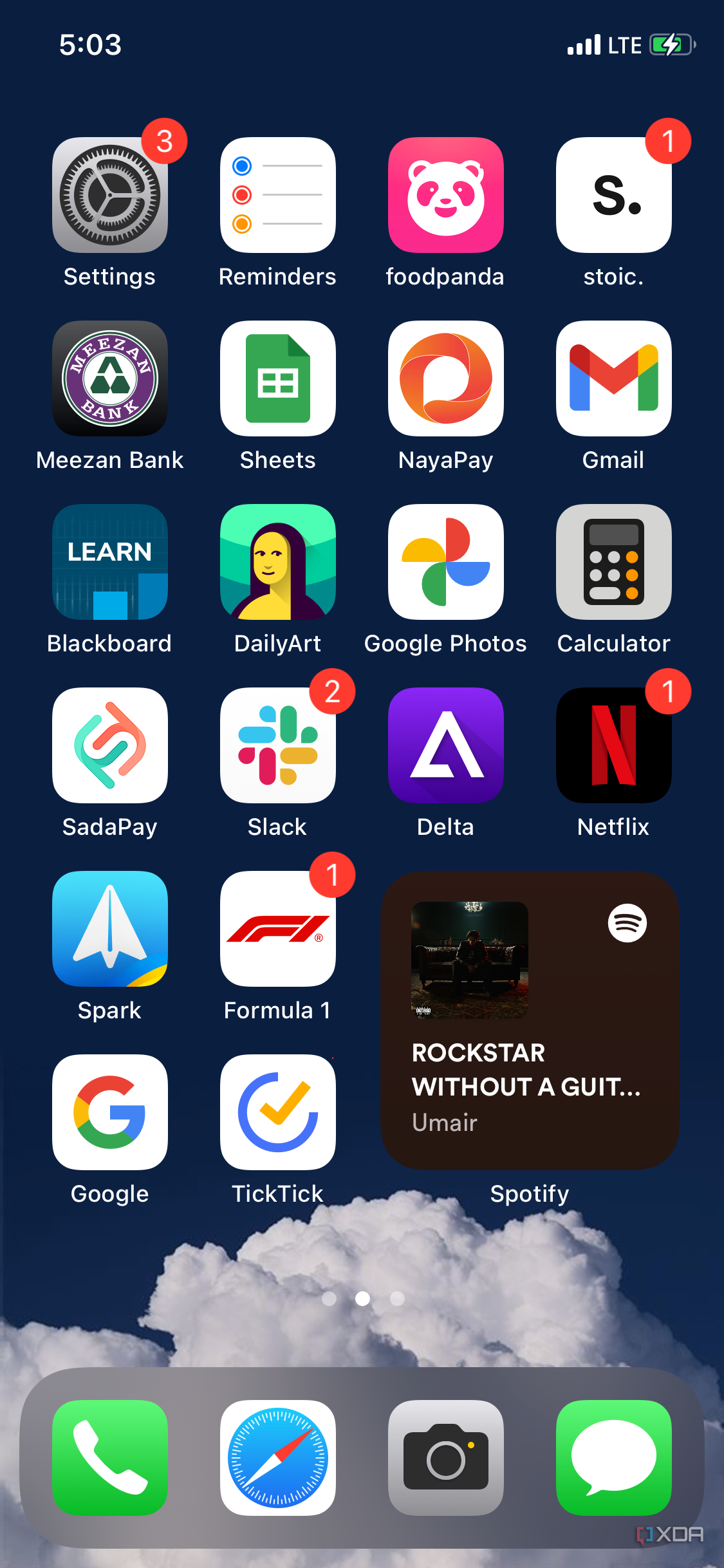Open SadaPay
The image size is (724, 1568).
109,745
